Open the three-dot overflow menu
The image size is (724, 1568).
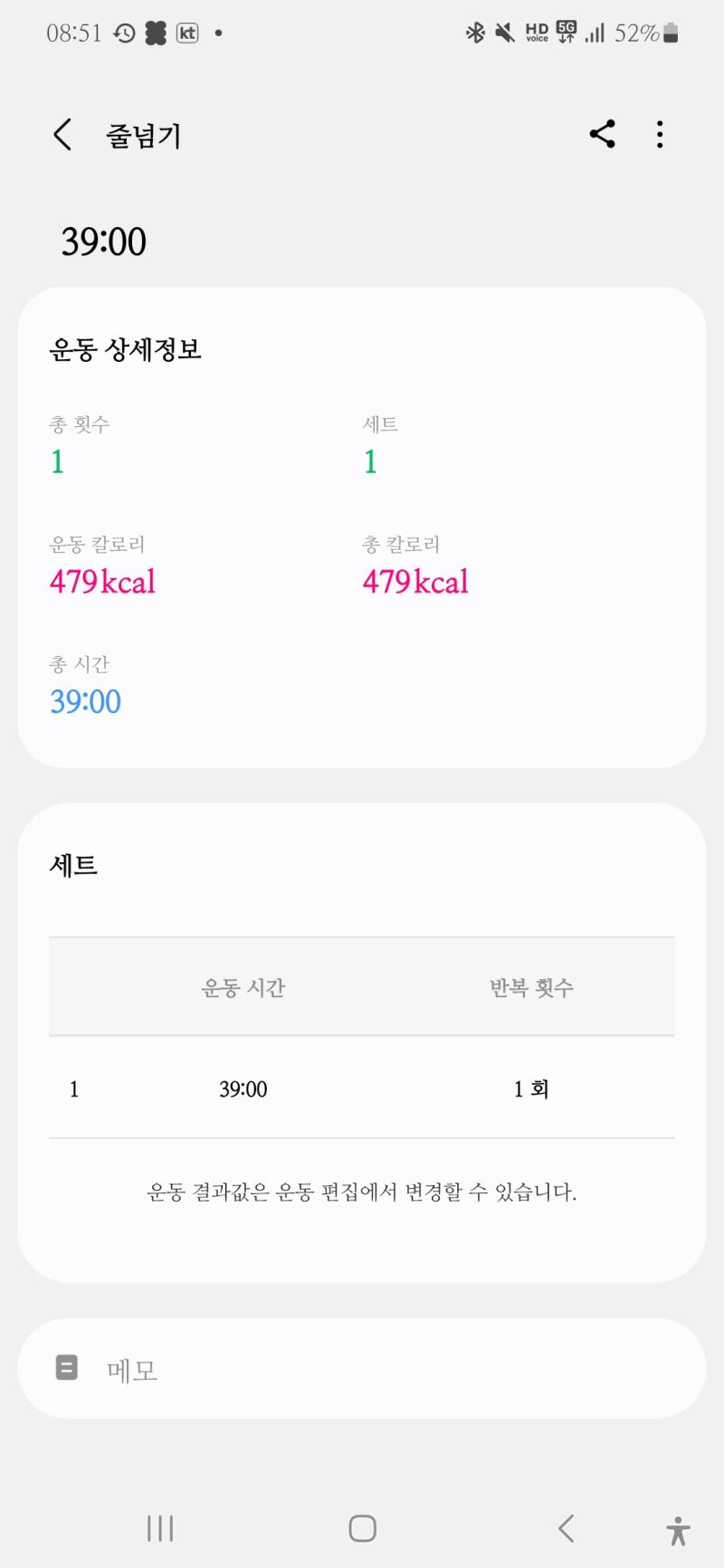click(660, 135)
